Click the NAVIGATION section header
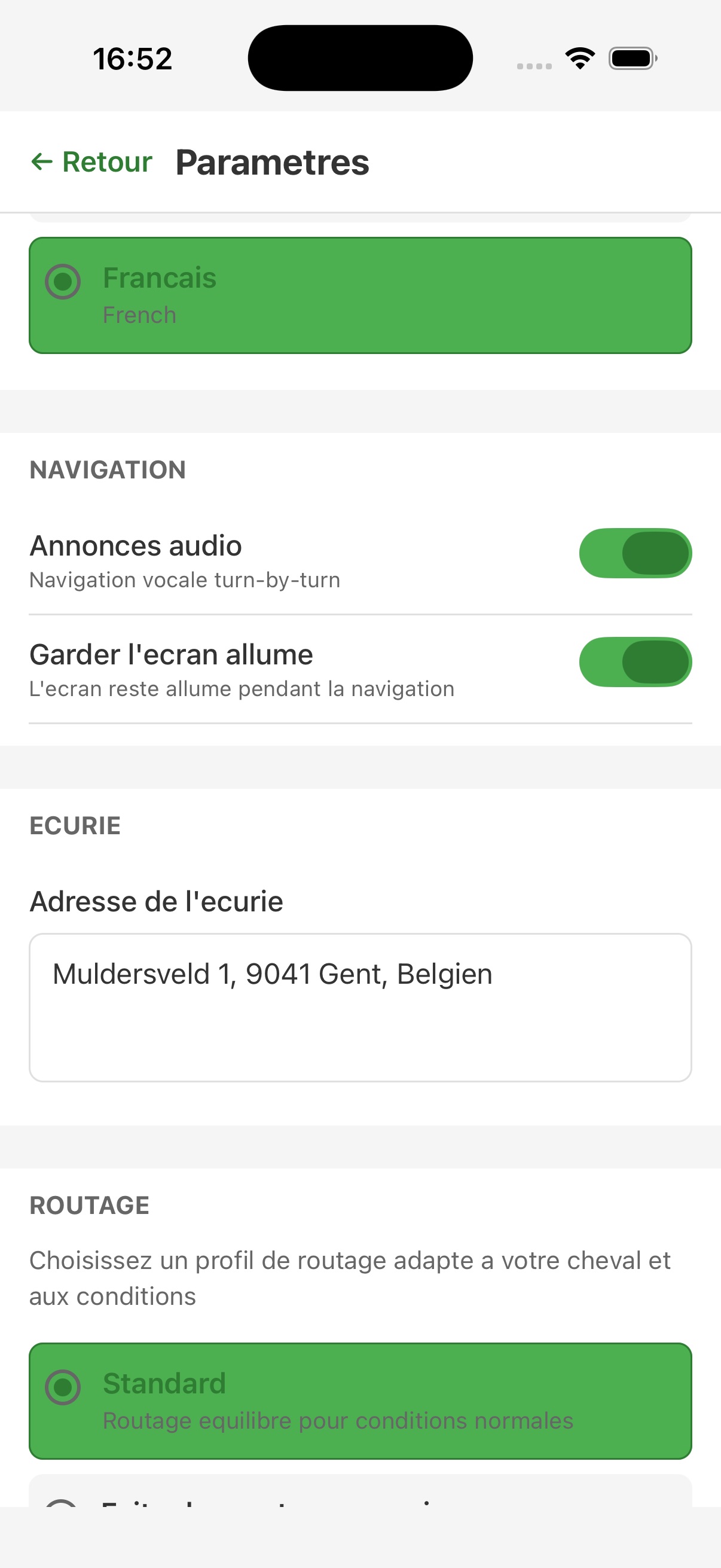721x1568 pixels. (107, 469)
